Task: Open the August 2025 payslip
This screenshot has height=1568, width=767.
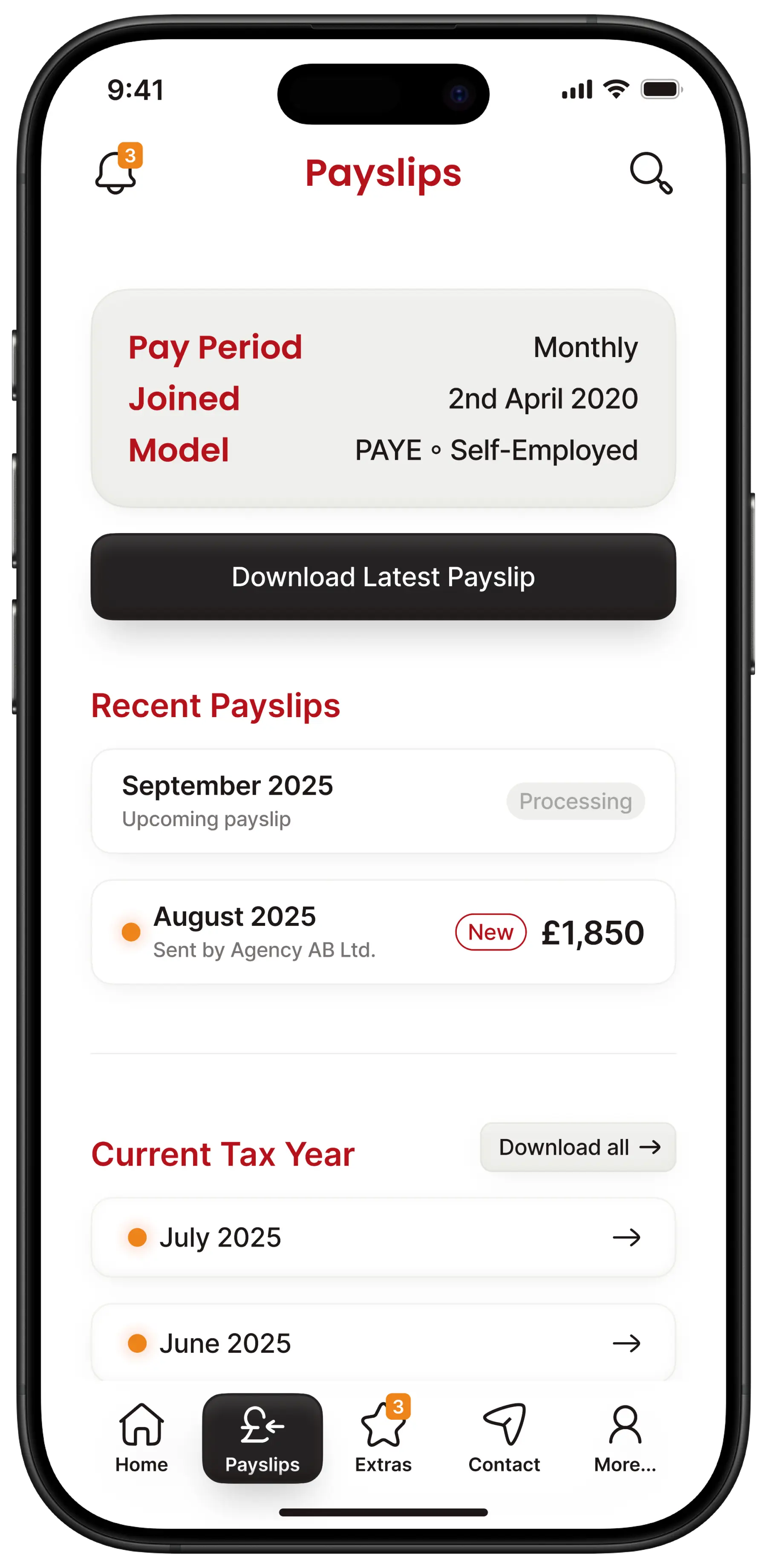Action: 383,931
